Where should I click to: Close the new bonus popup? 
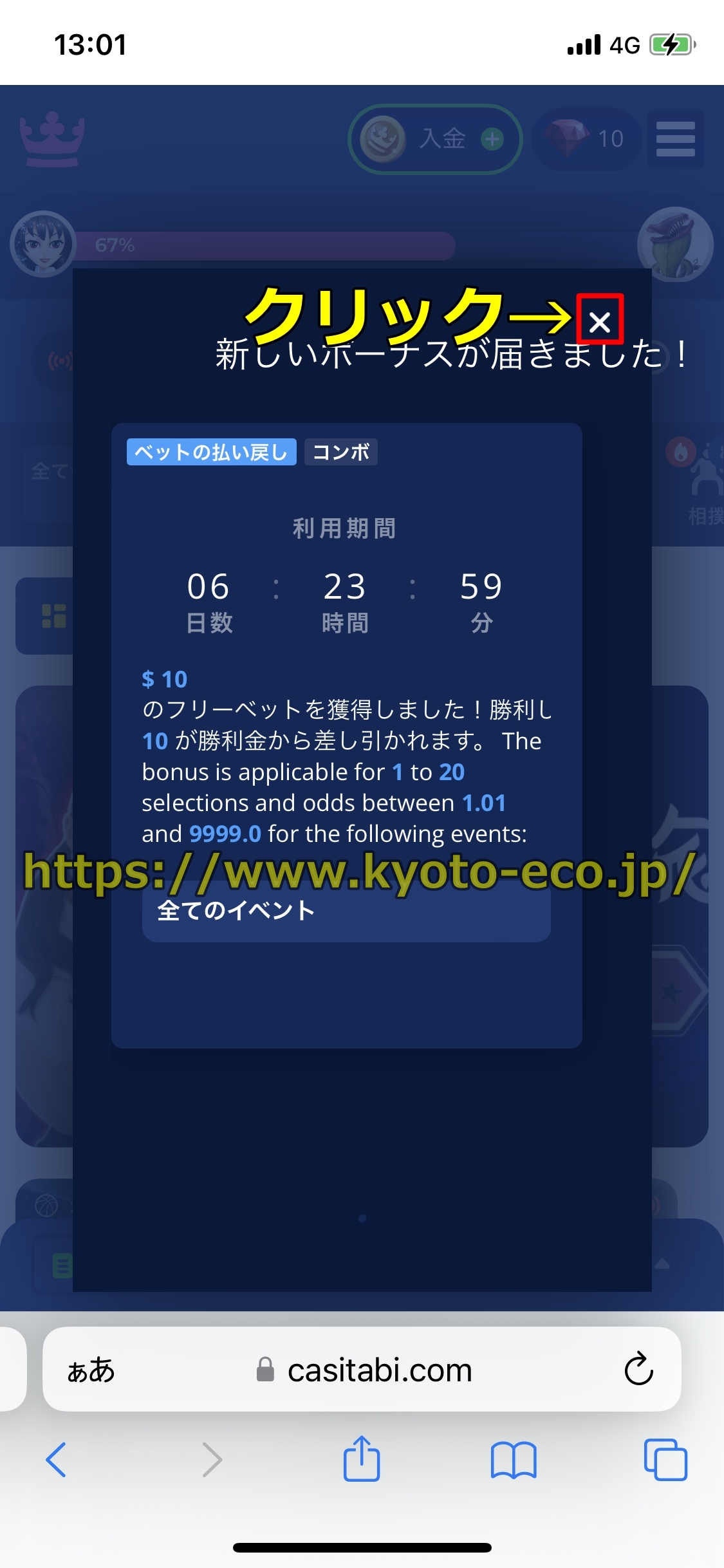[x=600, y=321]
